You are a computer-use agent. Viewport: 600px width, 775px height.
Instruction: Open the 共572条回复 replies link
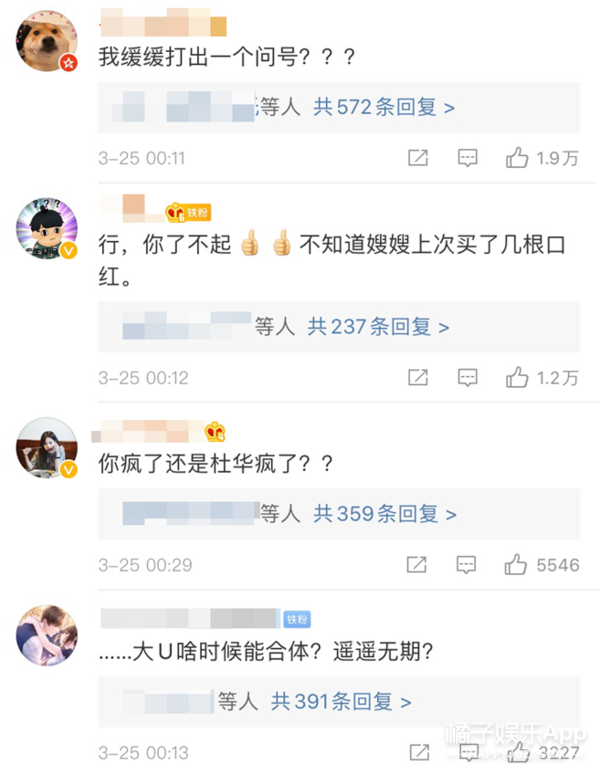tap(384, 106)
